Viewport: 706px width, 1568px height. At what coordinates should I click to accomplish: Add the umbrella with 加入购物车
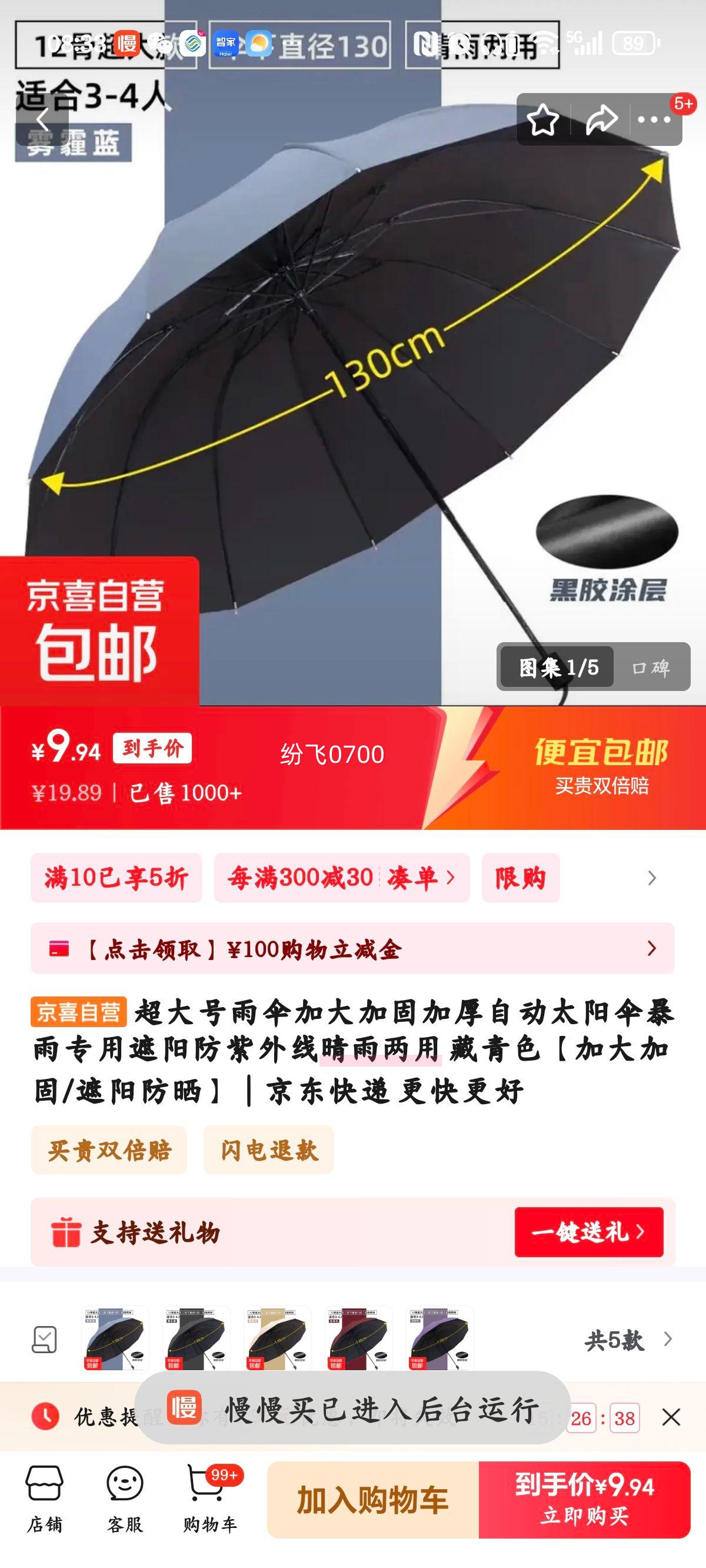coord(372,1499)
